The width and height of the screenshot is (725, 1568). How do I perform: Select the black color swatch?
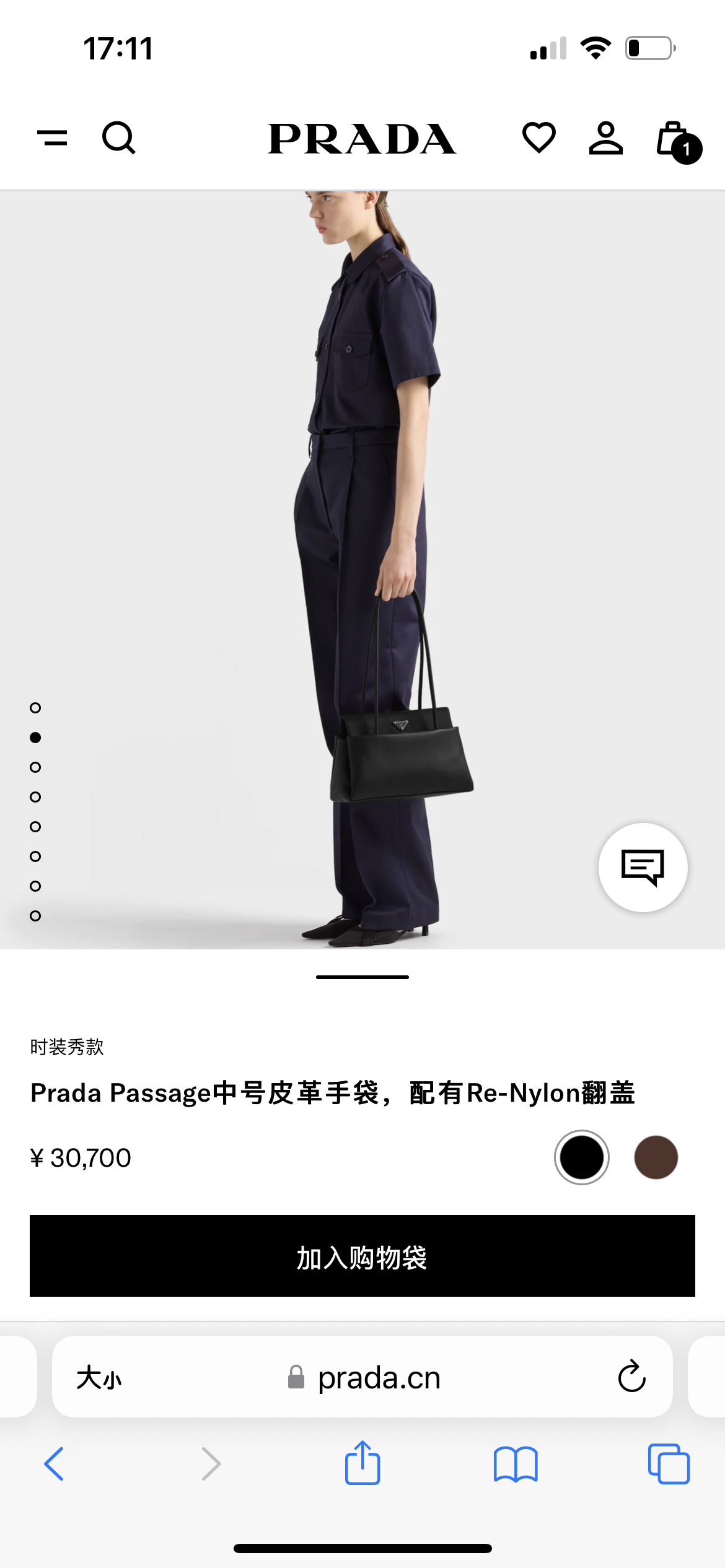click(581, 1157)
